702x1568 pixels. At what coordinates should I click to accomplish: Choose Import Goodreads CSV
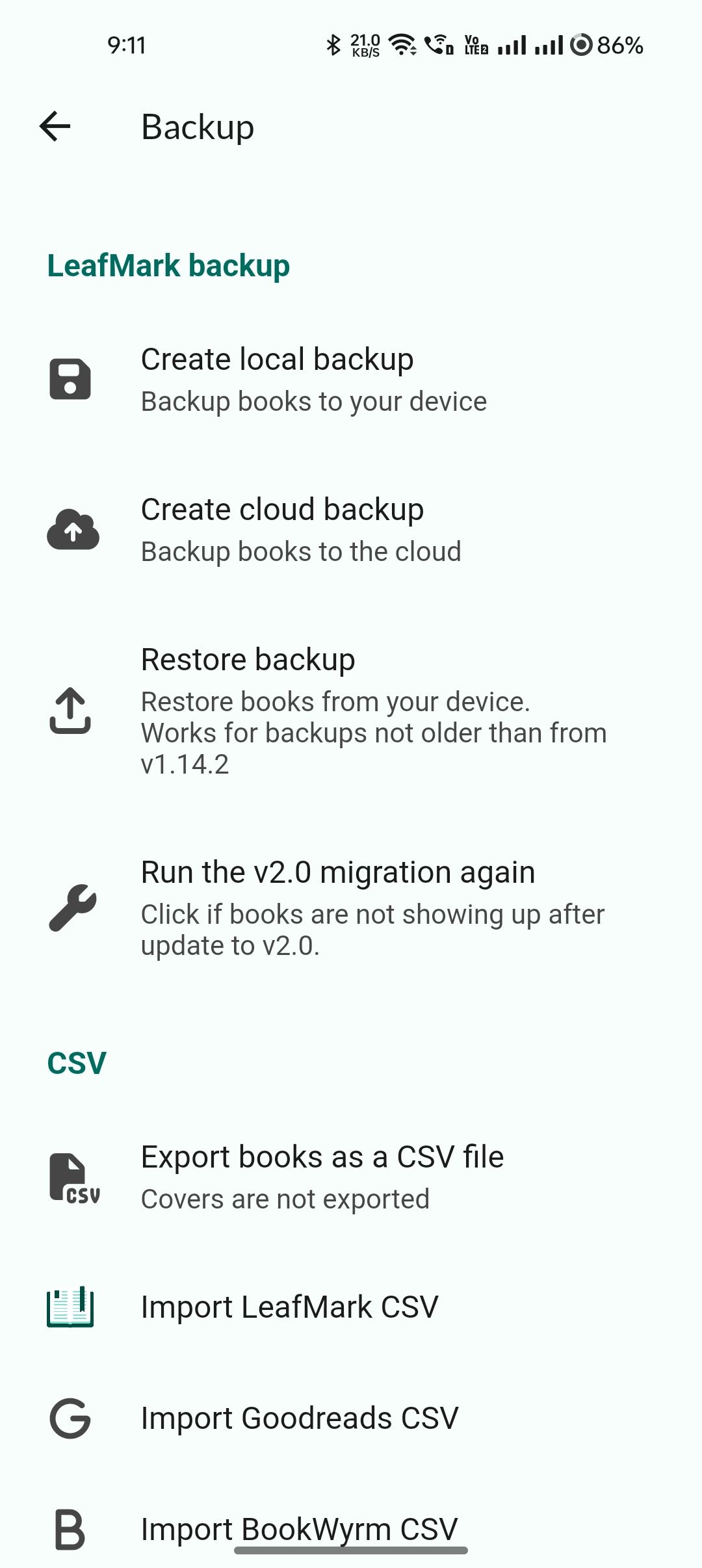tap(299, 1418)
